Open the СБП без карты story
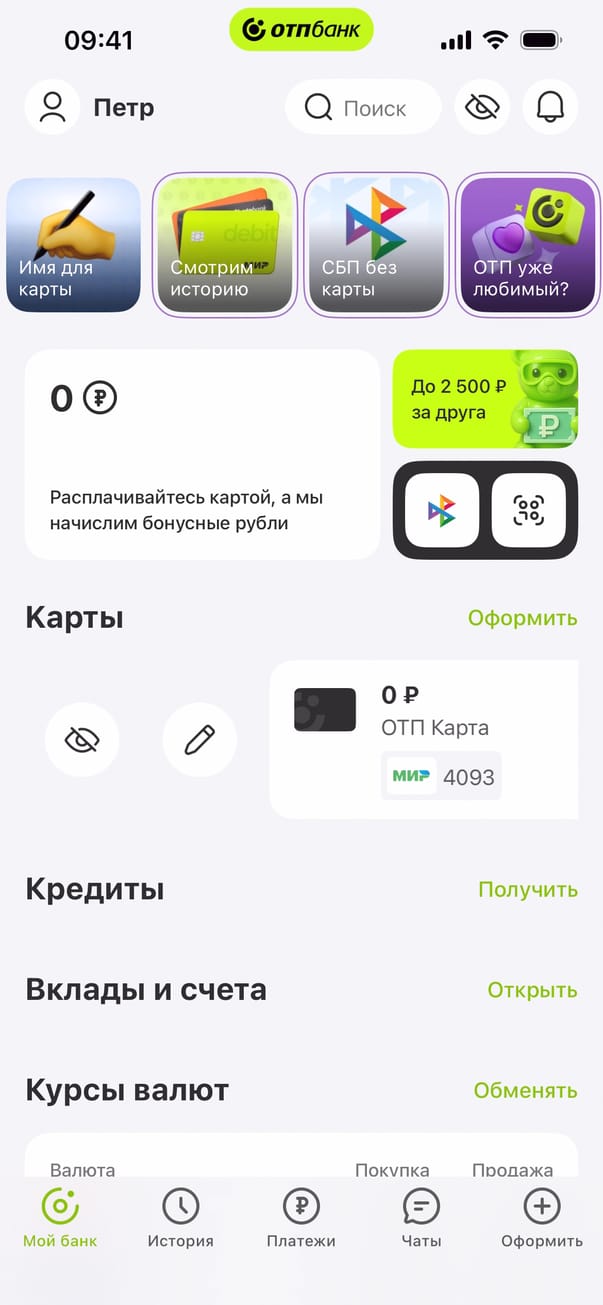603x1305 pixels. coord(376,245)
